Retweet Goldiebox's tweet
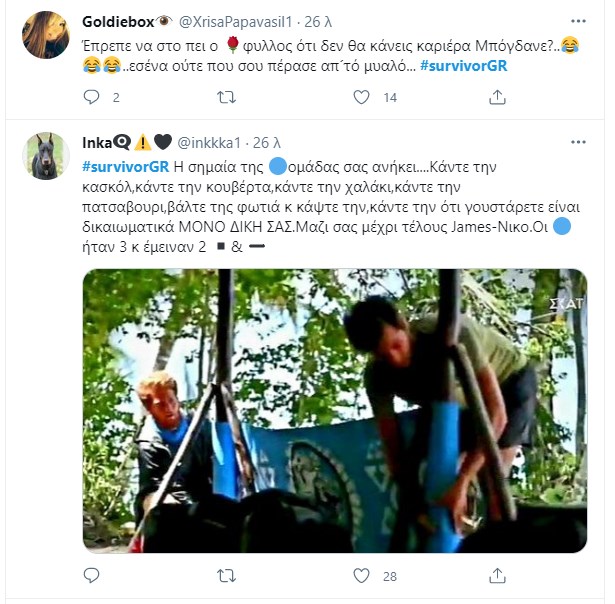Viewport: 615px width, 604px height. pyautogui.click(x=227, y=97)
